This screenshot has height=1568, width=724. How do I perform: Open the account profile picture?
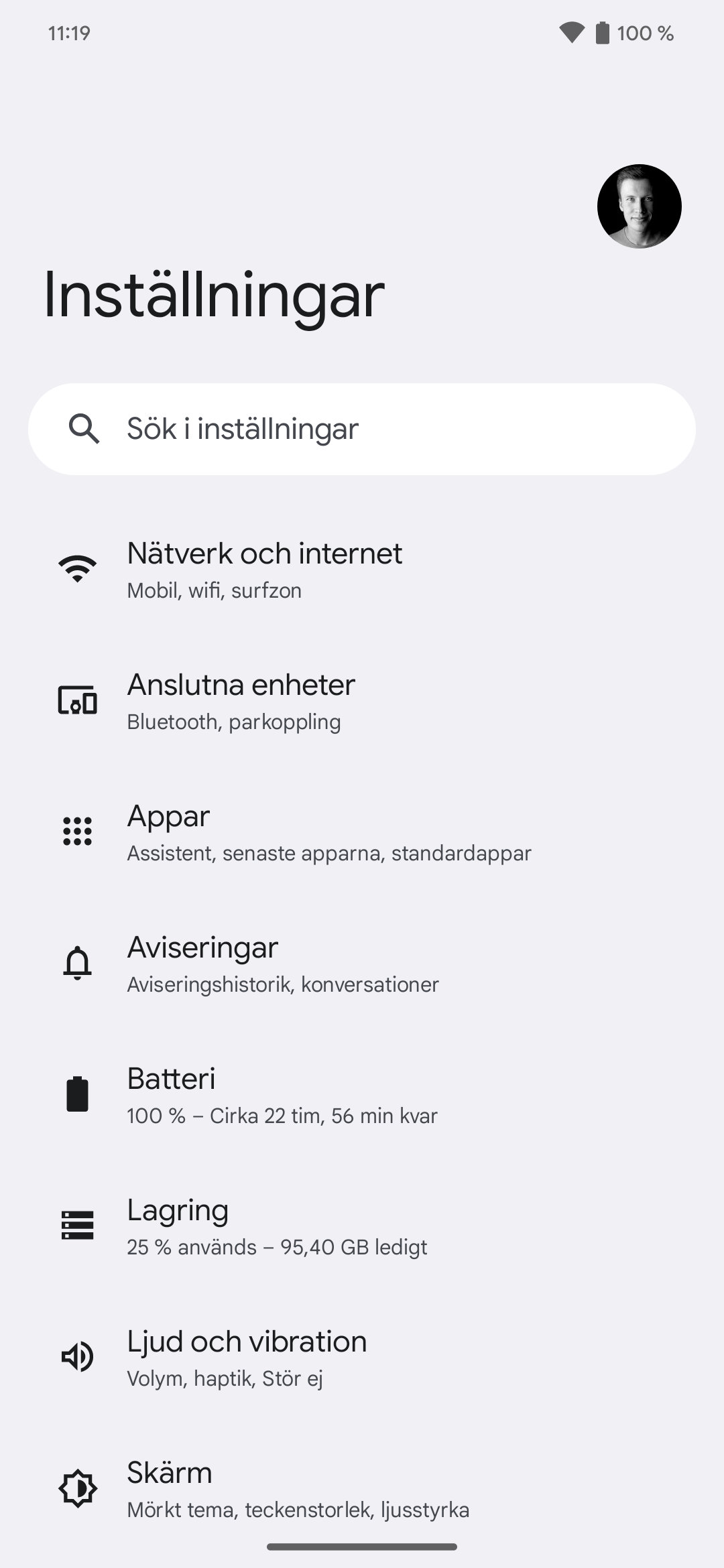pos(639,206)
